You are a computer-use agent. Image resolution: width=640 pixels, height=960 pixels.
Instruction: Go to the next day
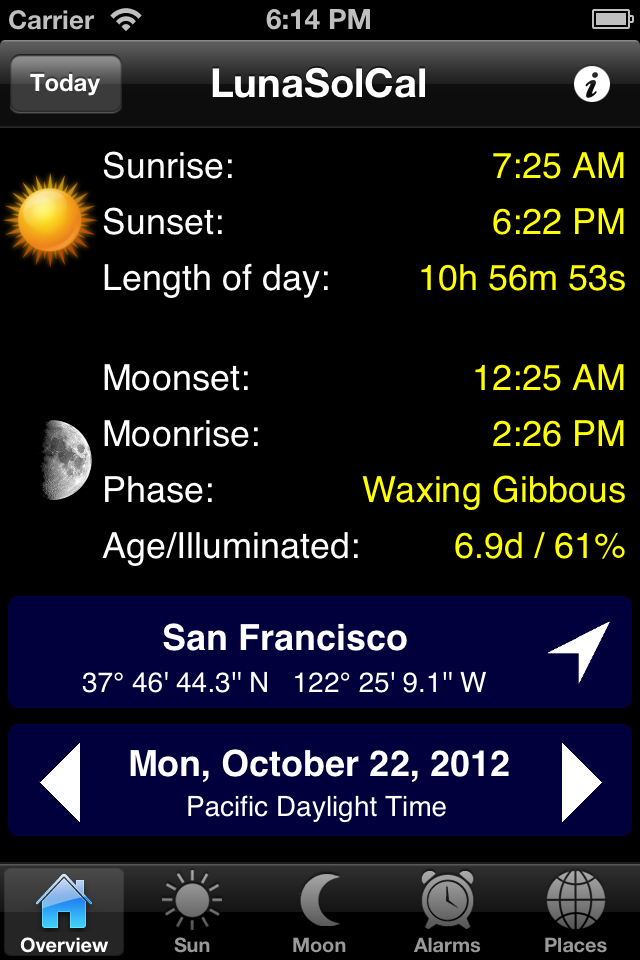click(x=581, y=782)
